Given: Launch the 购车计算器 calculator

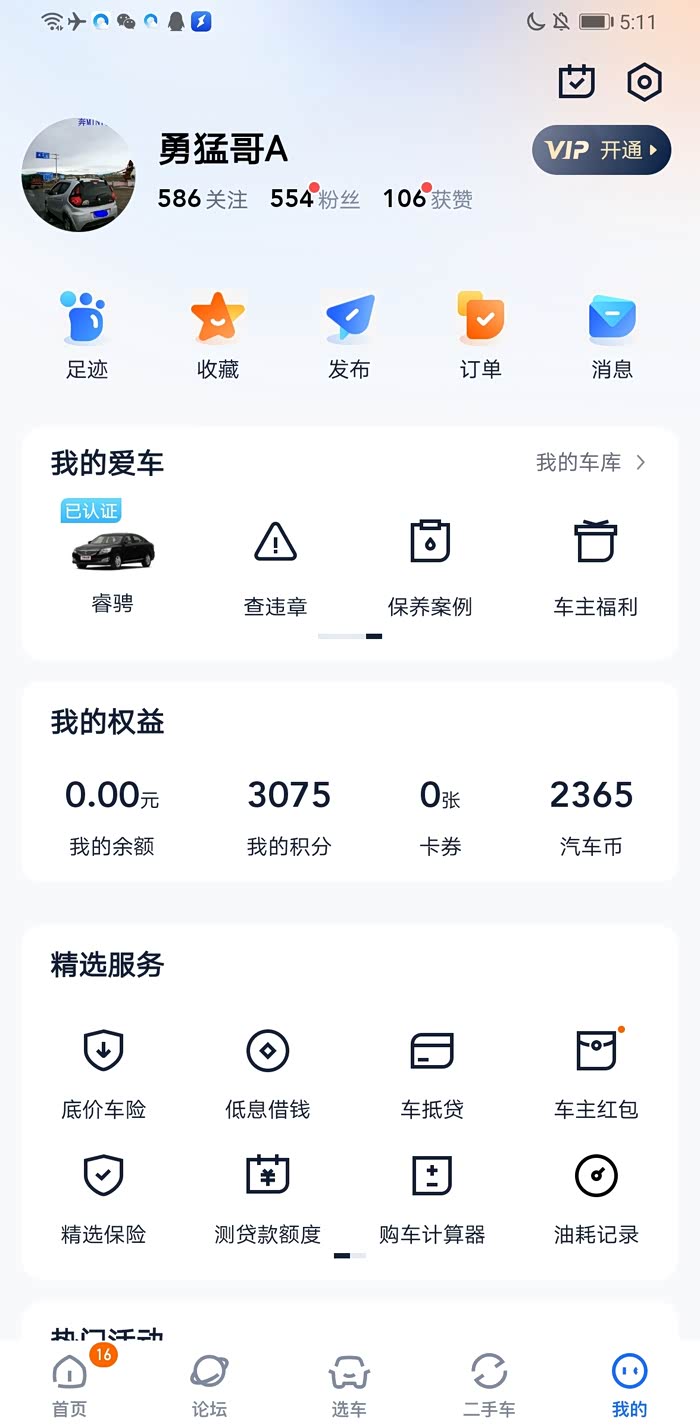Looking at the screenshot, I should coord(432,1198).
